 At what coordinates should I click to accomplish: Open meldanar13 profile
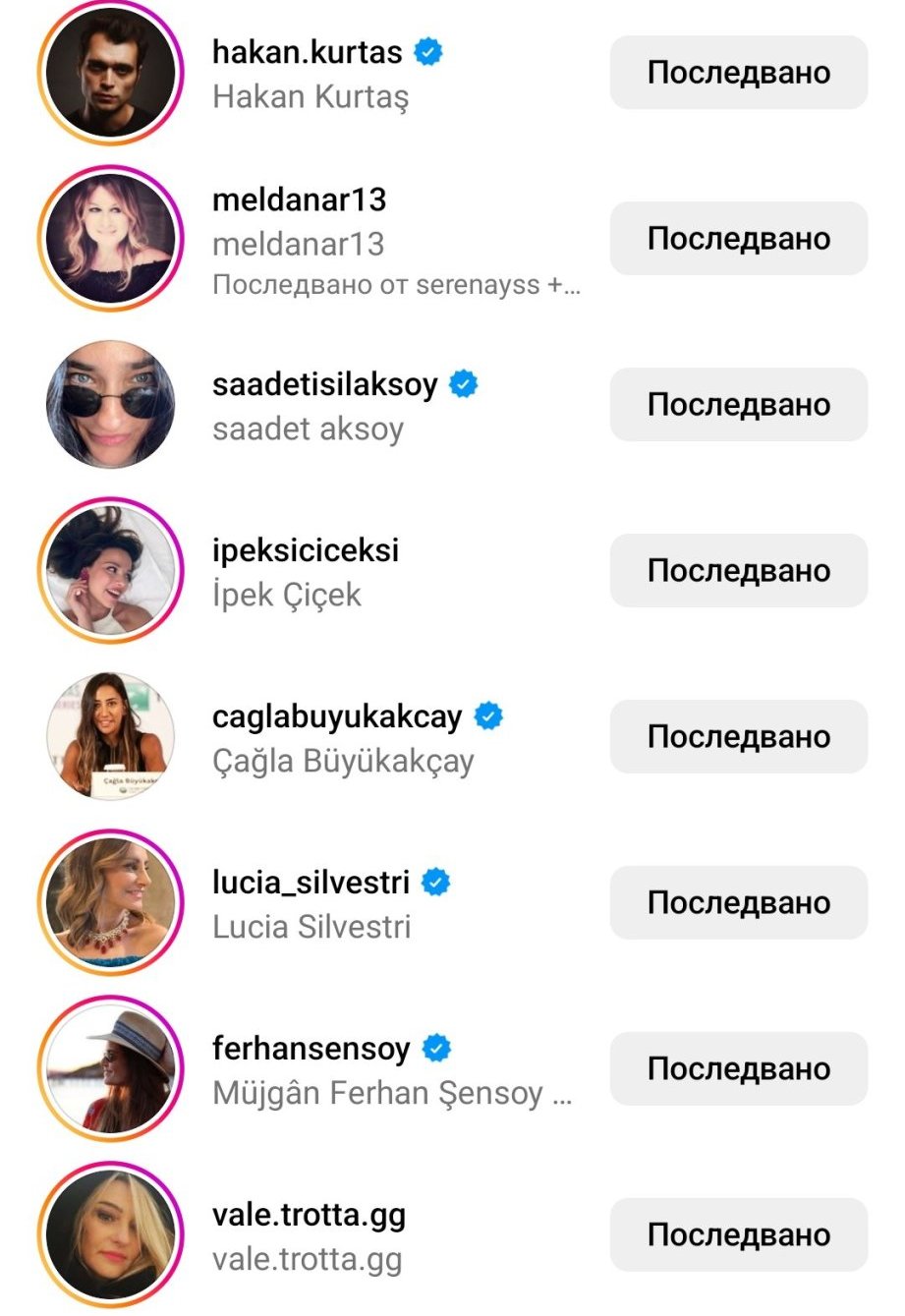(299, 200)
